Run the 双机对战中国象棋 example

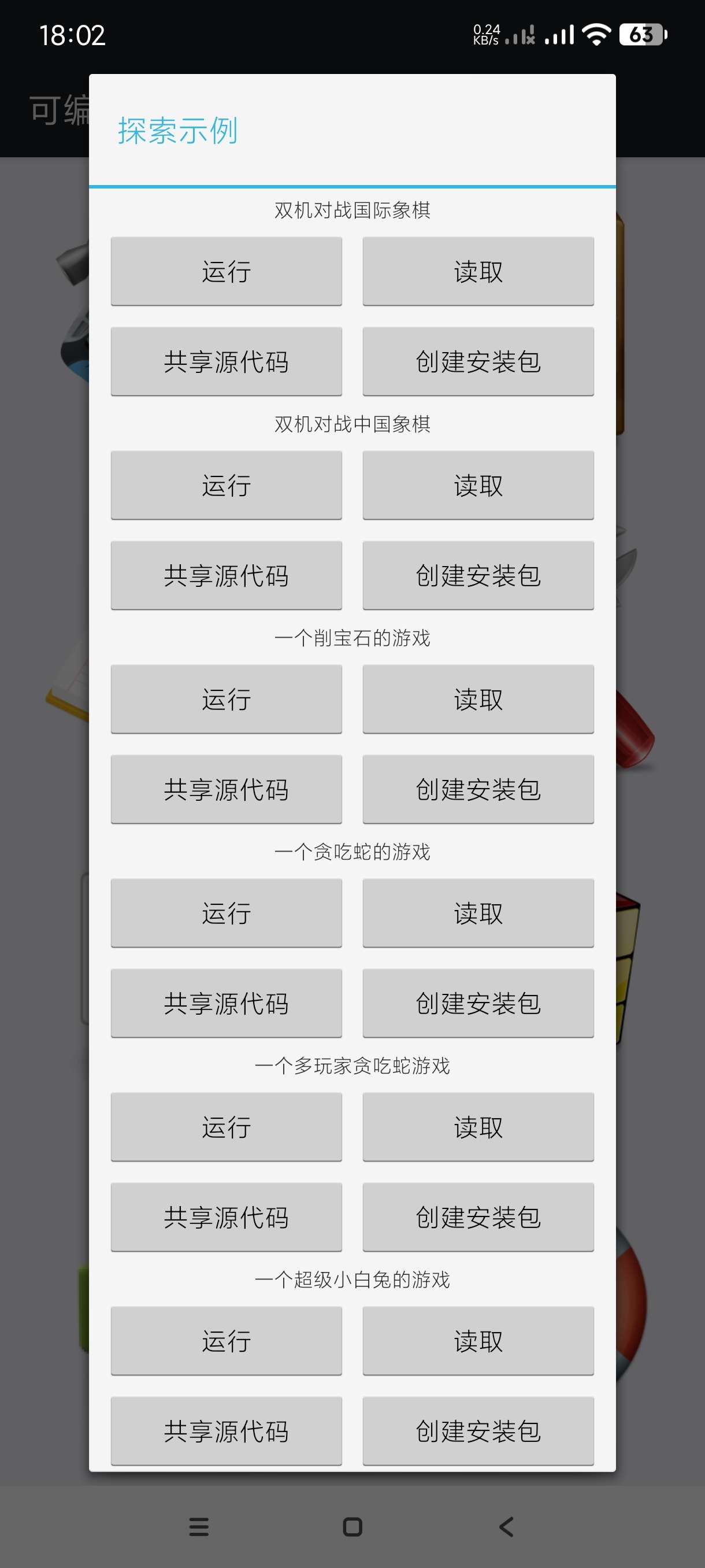[226, 485]
